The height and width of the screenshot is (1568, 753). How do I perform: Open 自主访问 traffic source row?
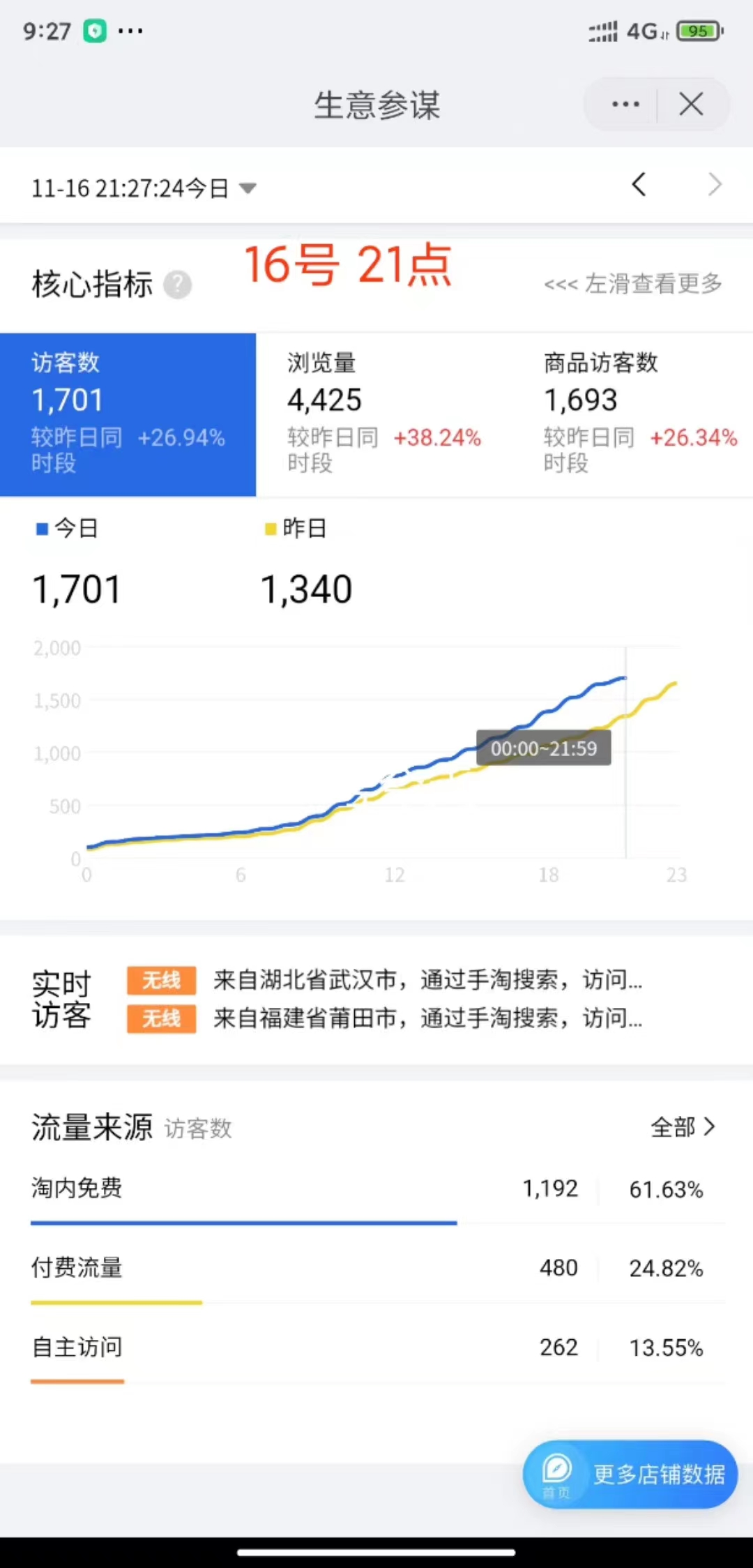pos(376,1347)
